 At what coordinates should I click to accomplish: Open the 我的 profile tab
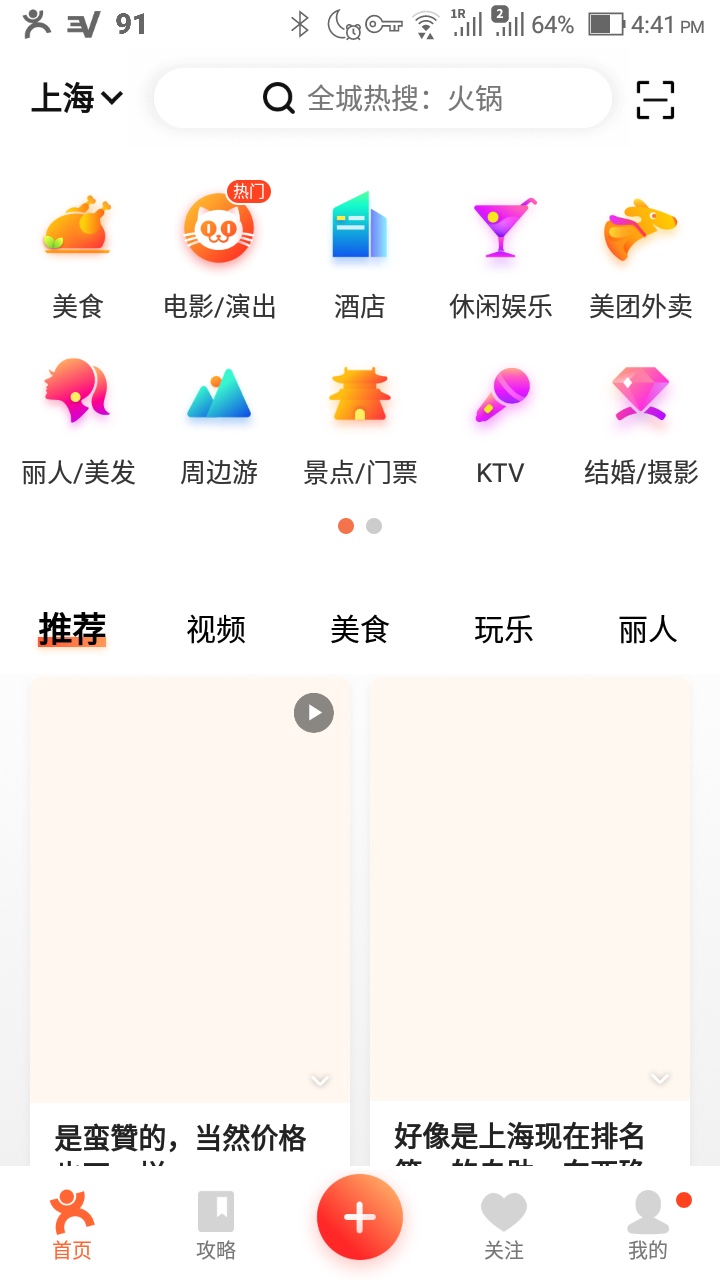pos(648,1225)
